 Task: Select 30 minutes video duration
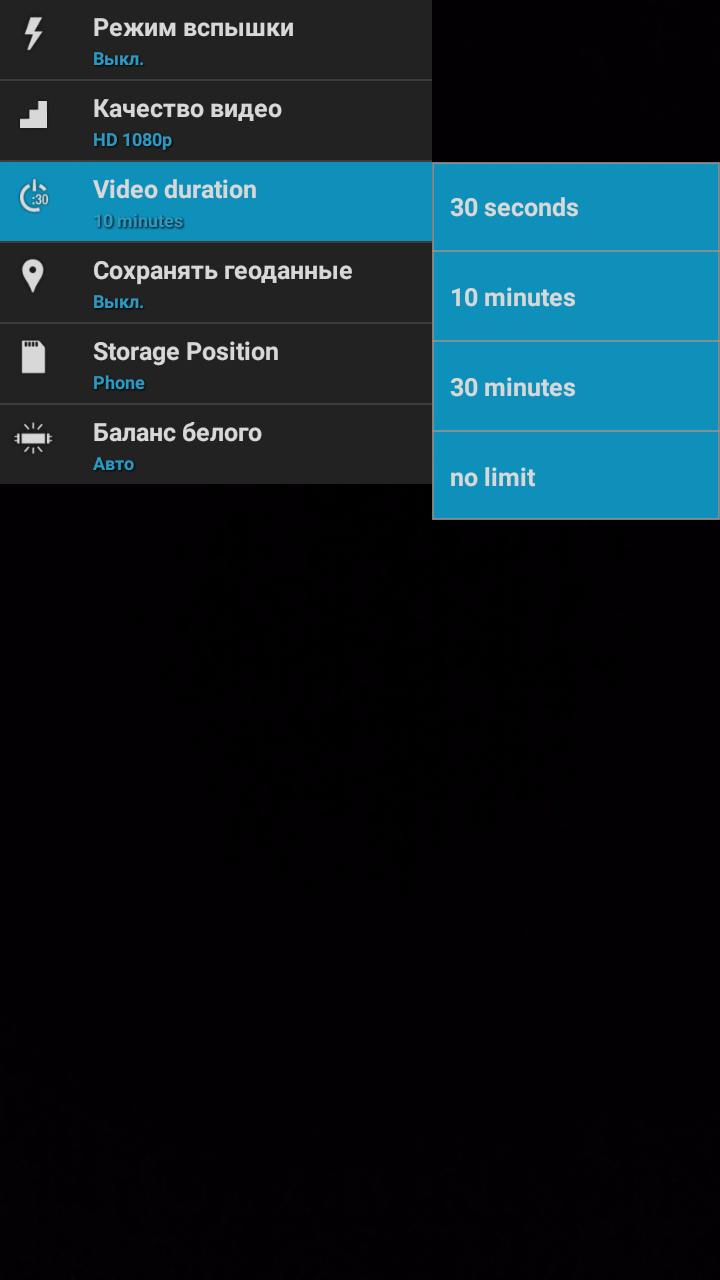pos(576,387)
